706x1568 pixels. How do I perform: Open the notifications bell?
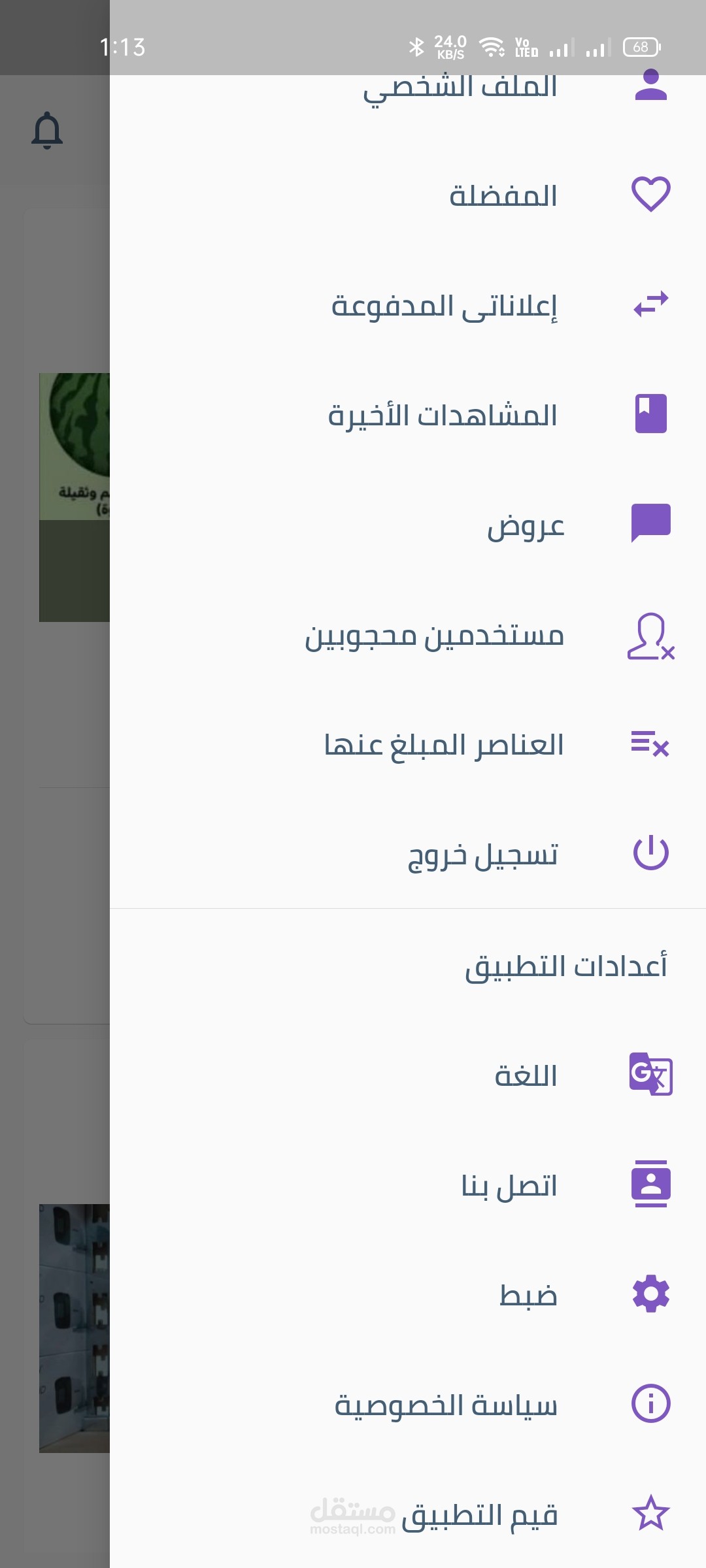tap(47, 131)
